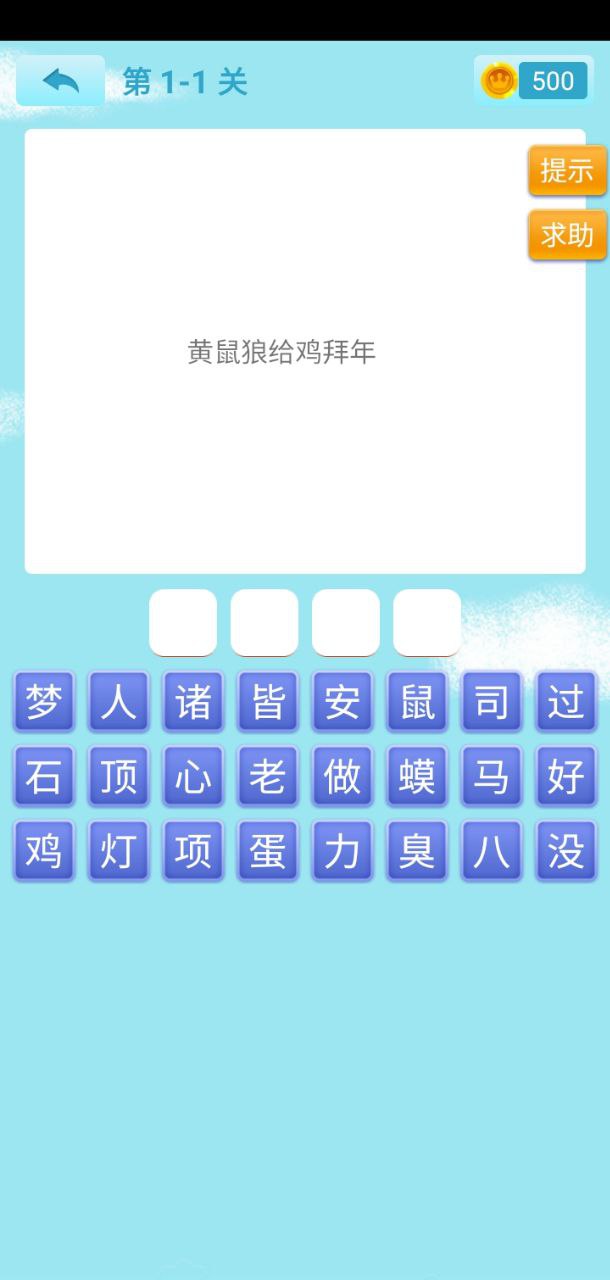Pick the character 人

click(118, 702)
